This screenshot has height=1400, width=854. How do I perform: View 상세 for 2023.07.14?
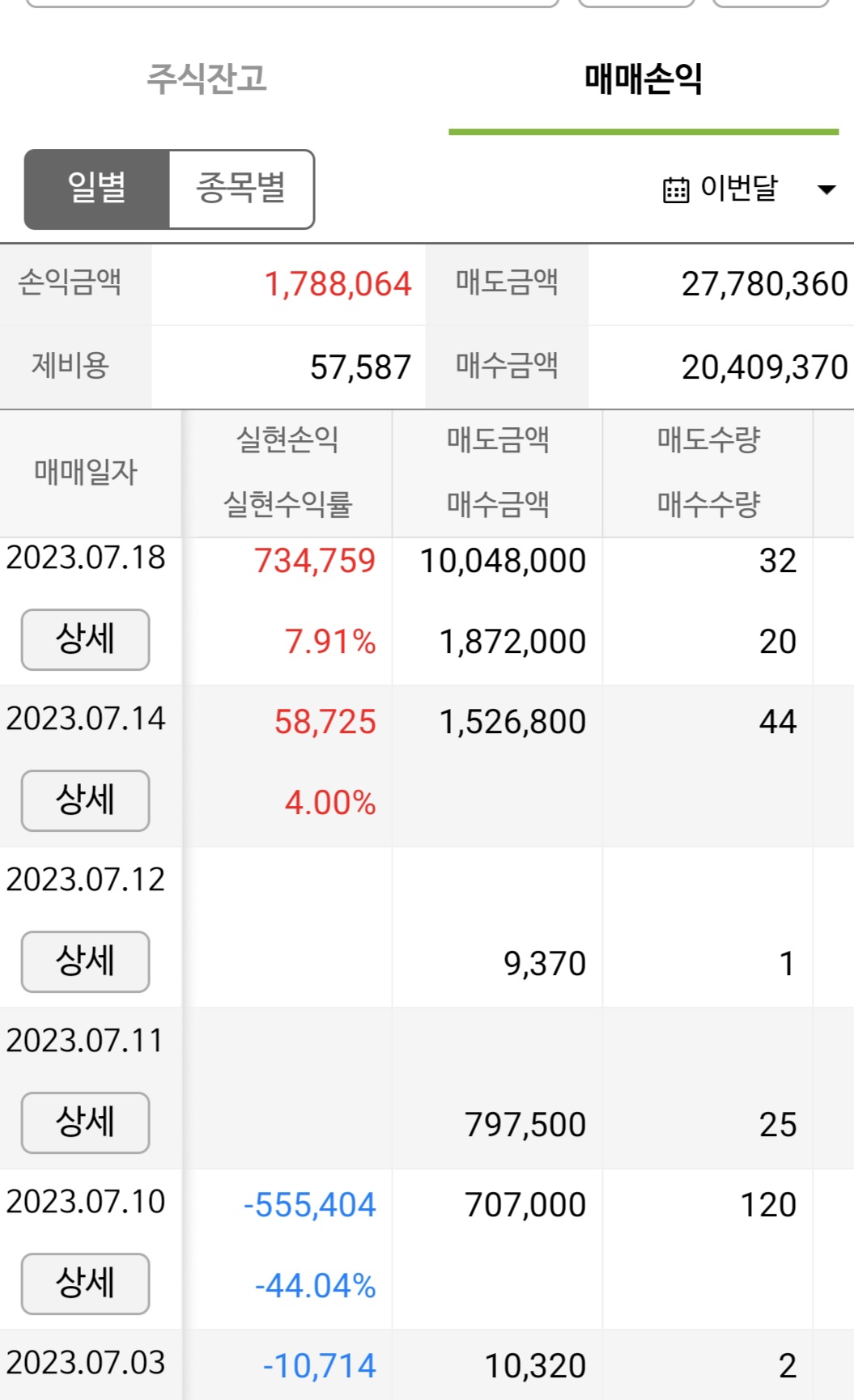click(85, 800)
